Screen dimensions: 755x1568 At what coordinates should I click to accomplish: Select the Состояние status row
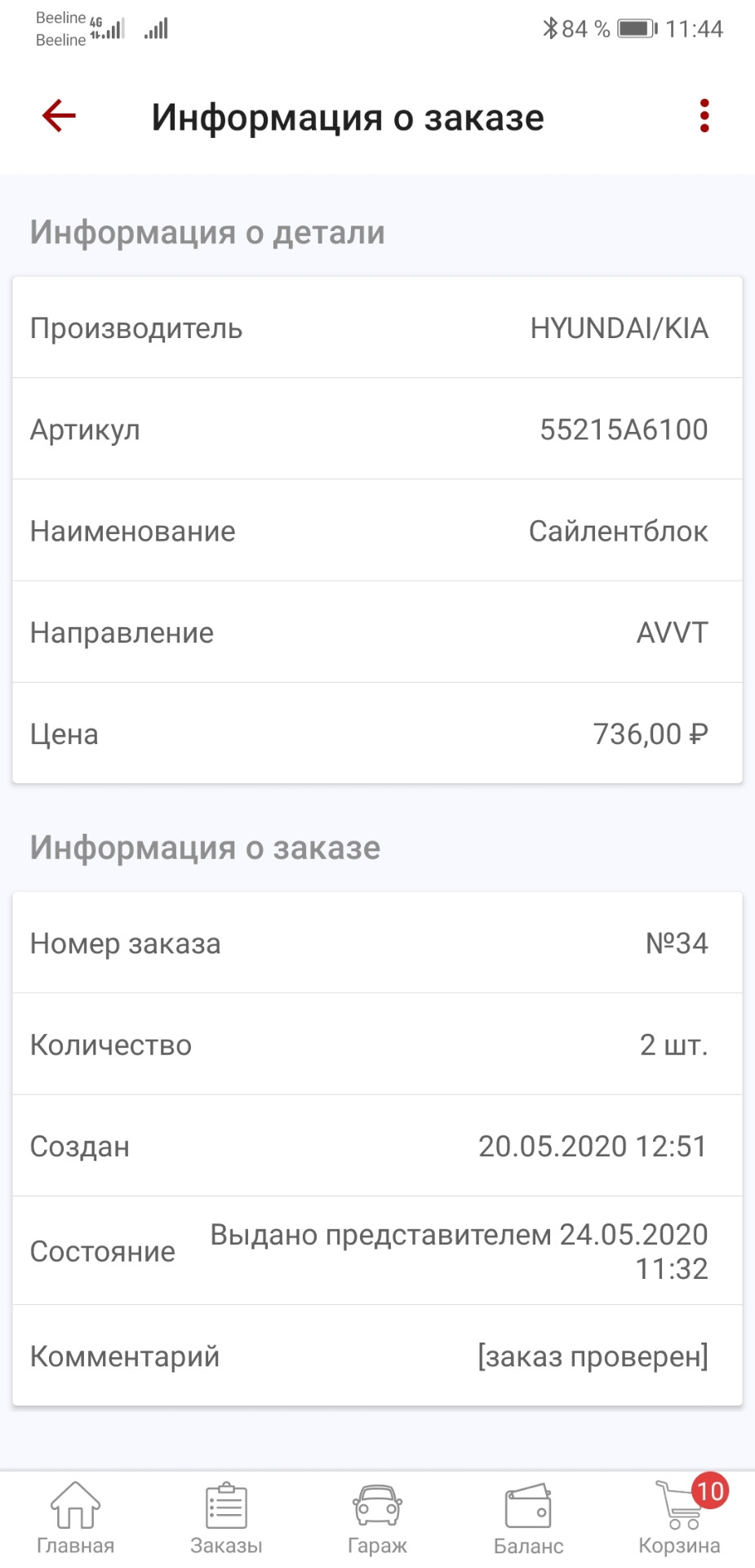pos(377,1250)
